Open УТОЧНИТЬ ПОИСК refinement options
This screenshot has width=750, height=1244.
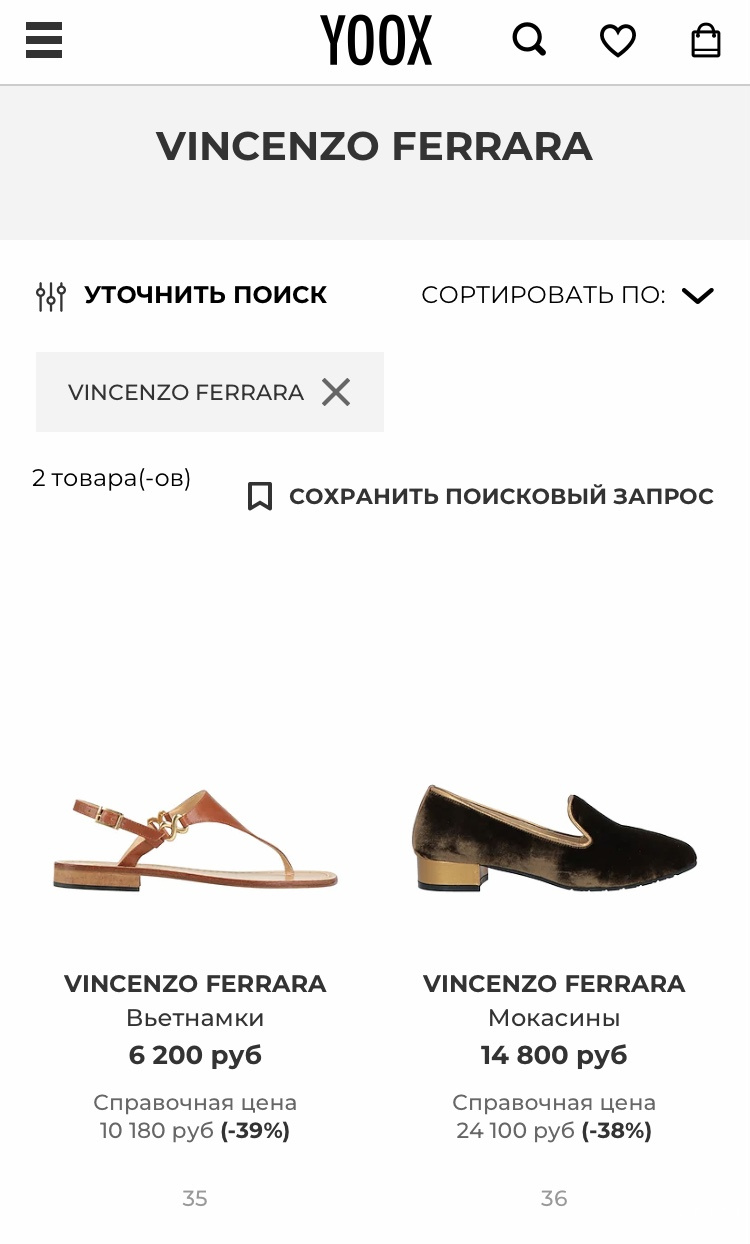[x=205, y=294]
